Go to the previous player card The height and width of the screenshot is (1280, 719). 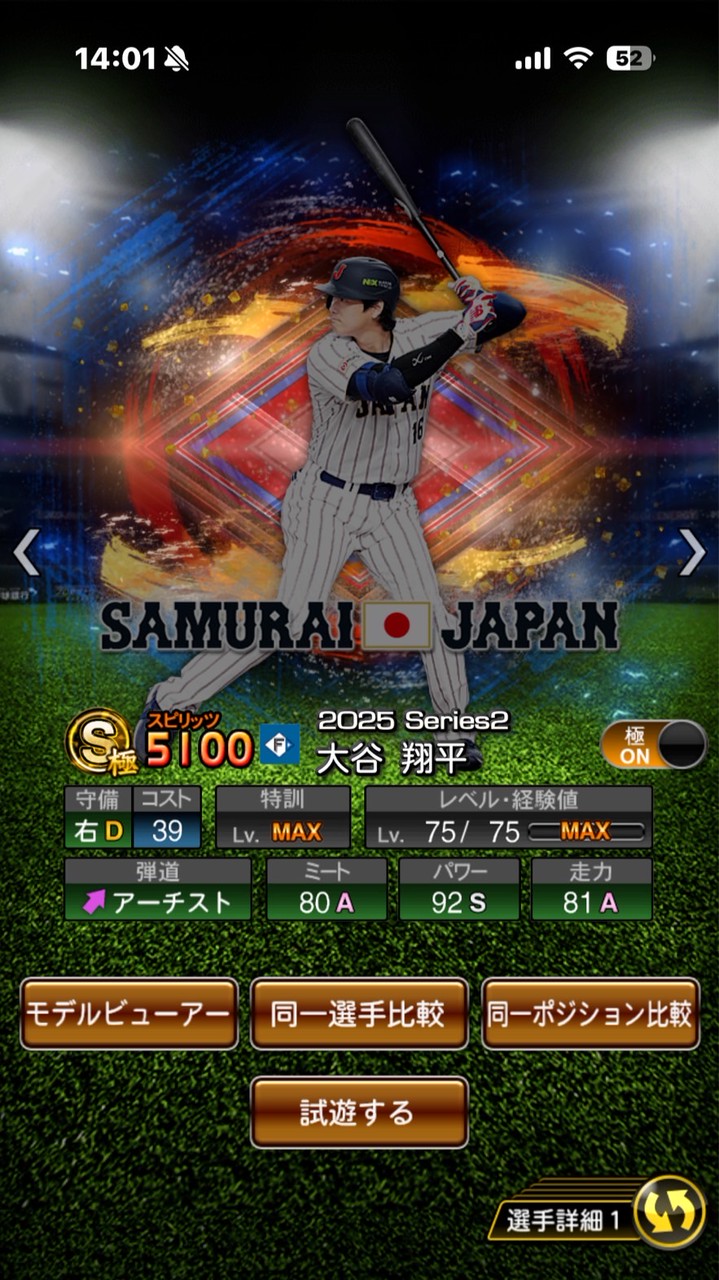pyautogui.click(x=26, y=552)
